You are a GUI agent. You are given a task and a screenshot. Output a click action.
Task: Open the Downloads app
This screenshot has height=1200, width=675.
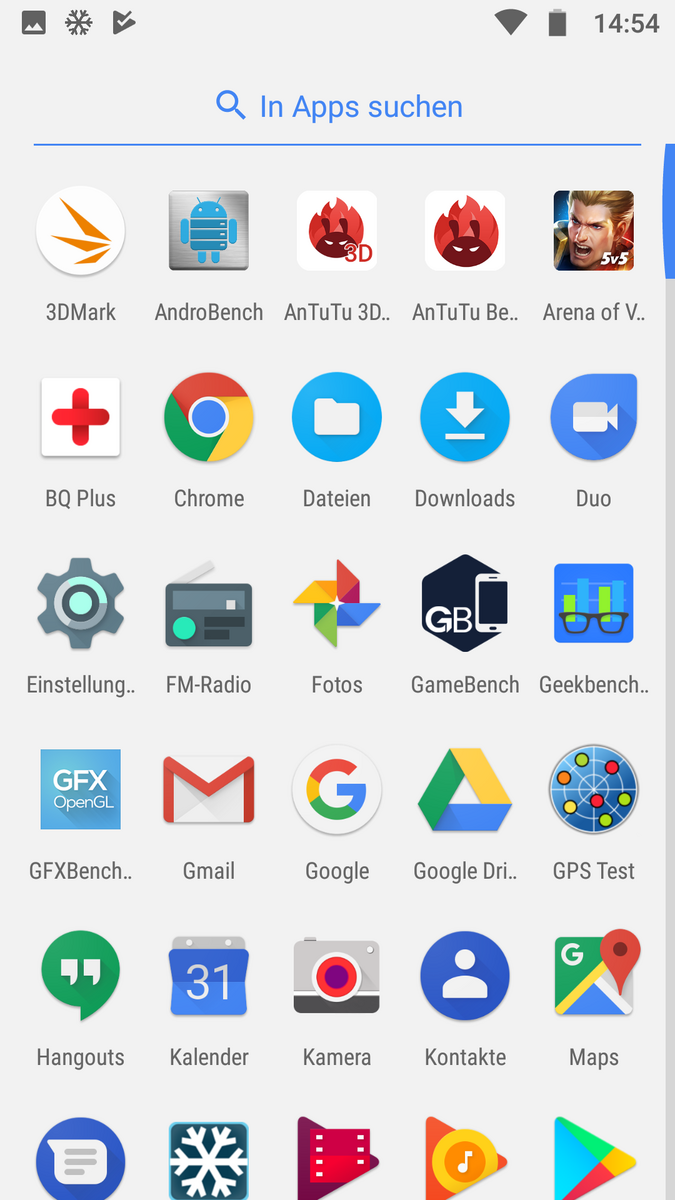coord(465,417)
